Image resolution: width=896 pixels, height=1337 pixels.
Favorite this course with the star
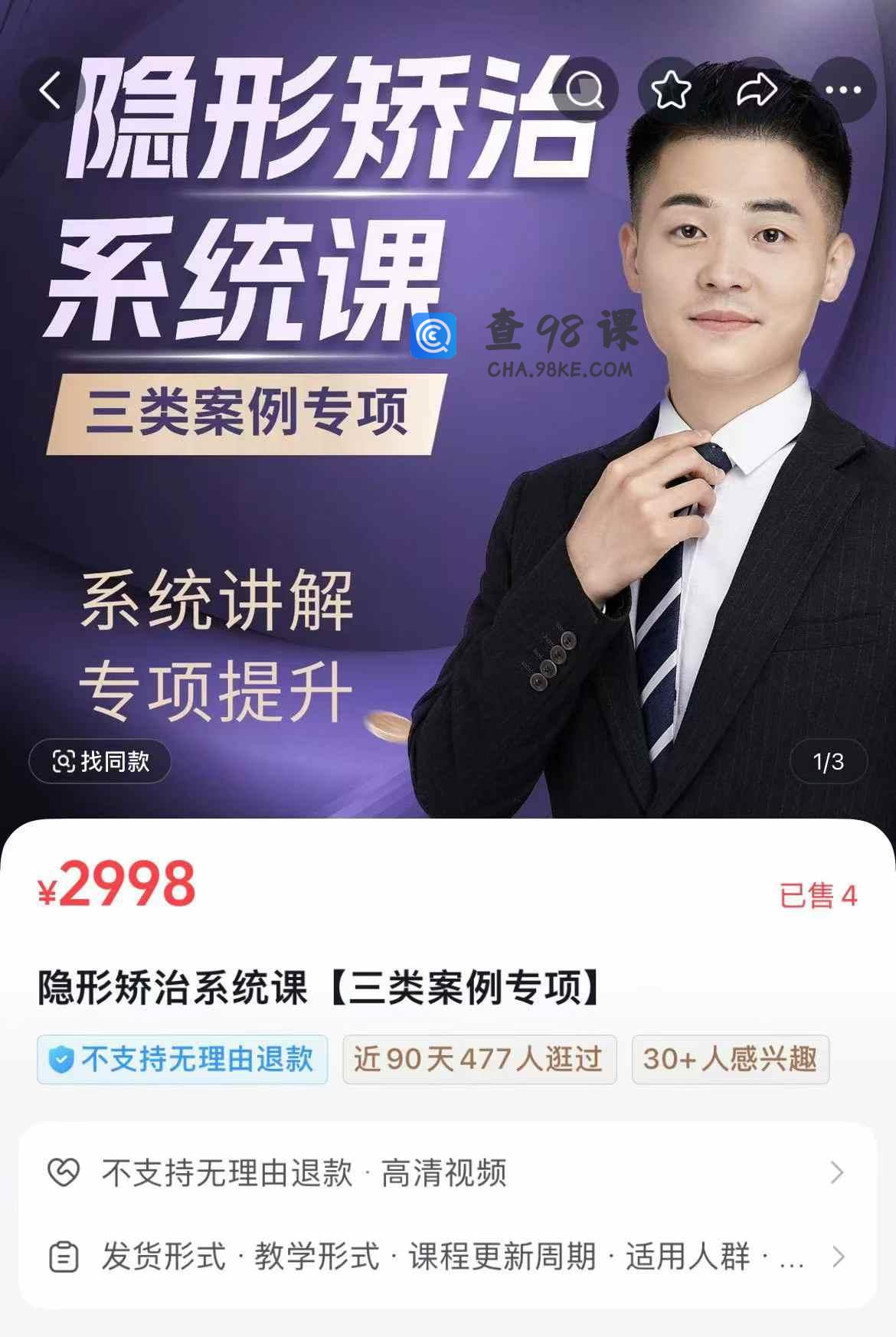click(x=671, y=90)
